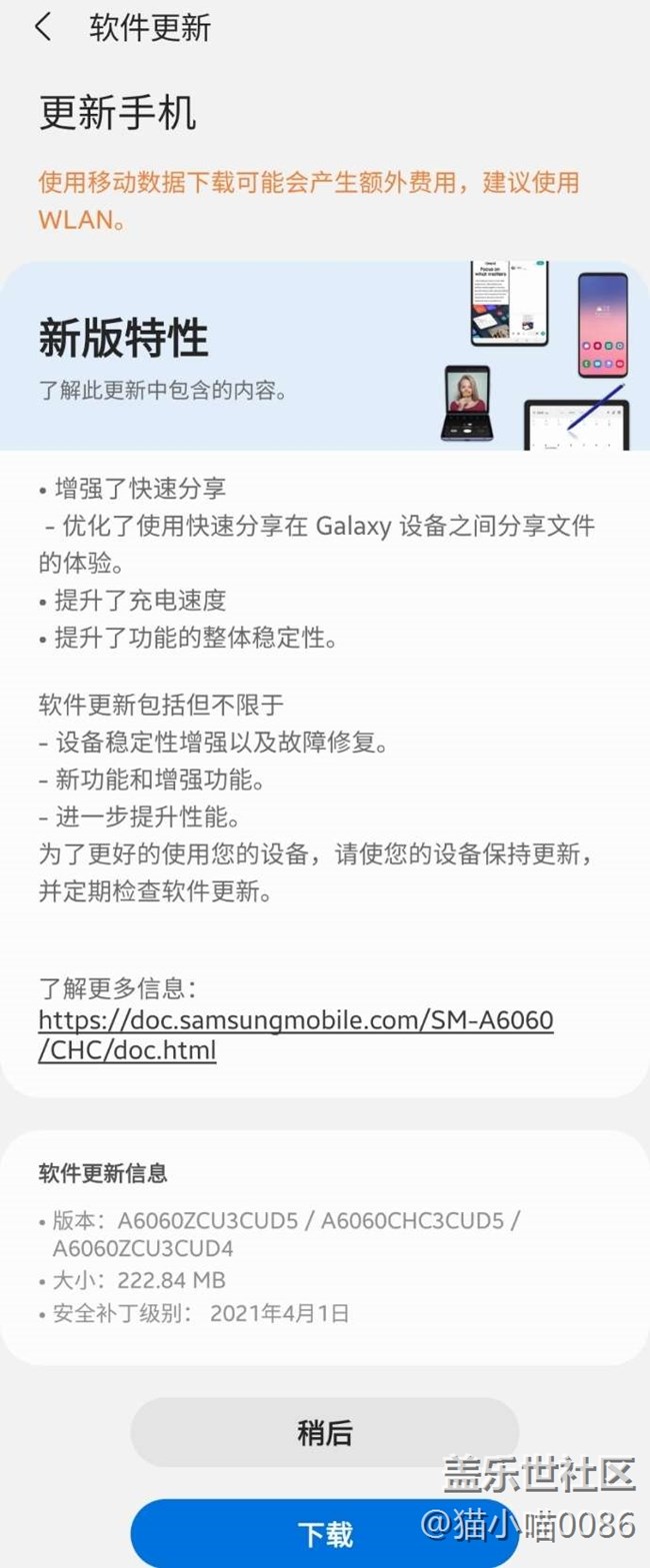
Task: Go back from the 软件更新 page
Action: tap(43, 28)
